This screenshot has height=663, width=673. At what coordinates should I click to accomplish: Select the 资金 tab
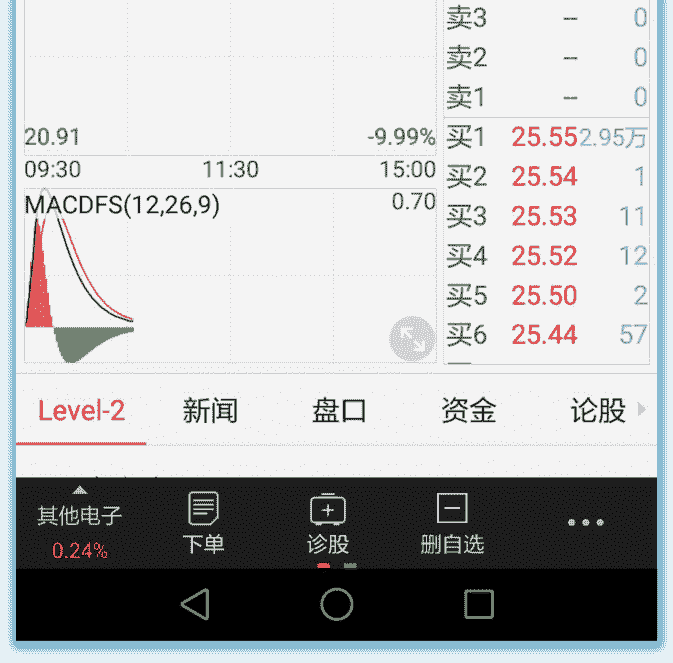pyautogui.click(x=468, y=411)
